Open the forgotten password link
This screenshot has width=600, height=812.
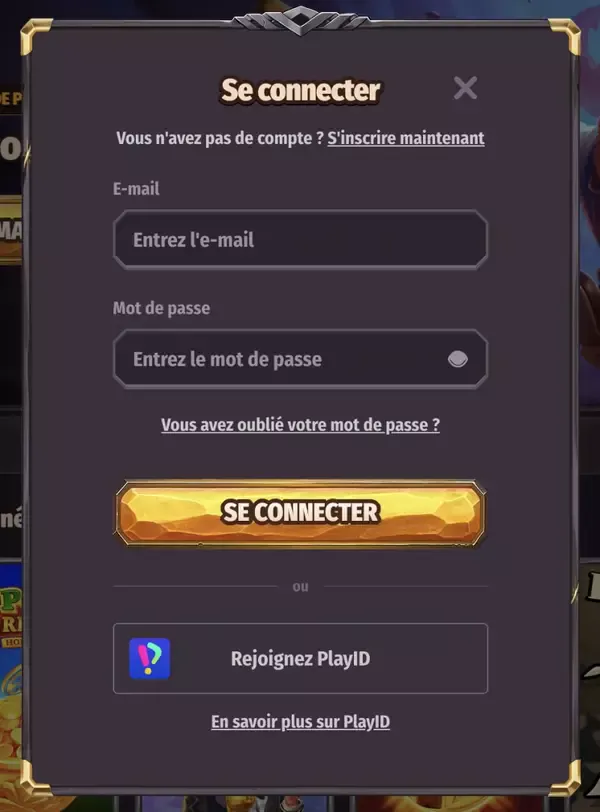[x=300, y=425]
